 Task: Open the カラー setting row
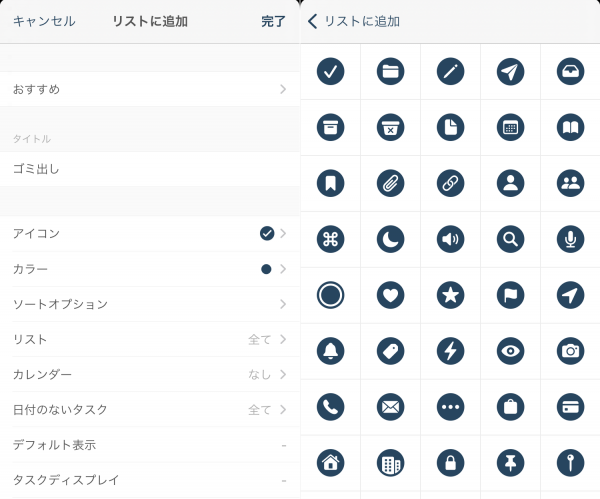pyautogui.click(x=150, y=269)
